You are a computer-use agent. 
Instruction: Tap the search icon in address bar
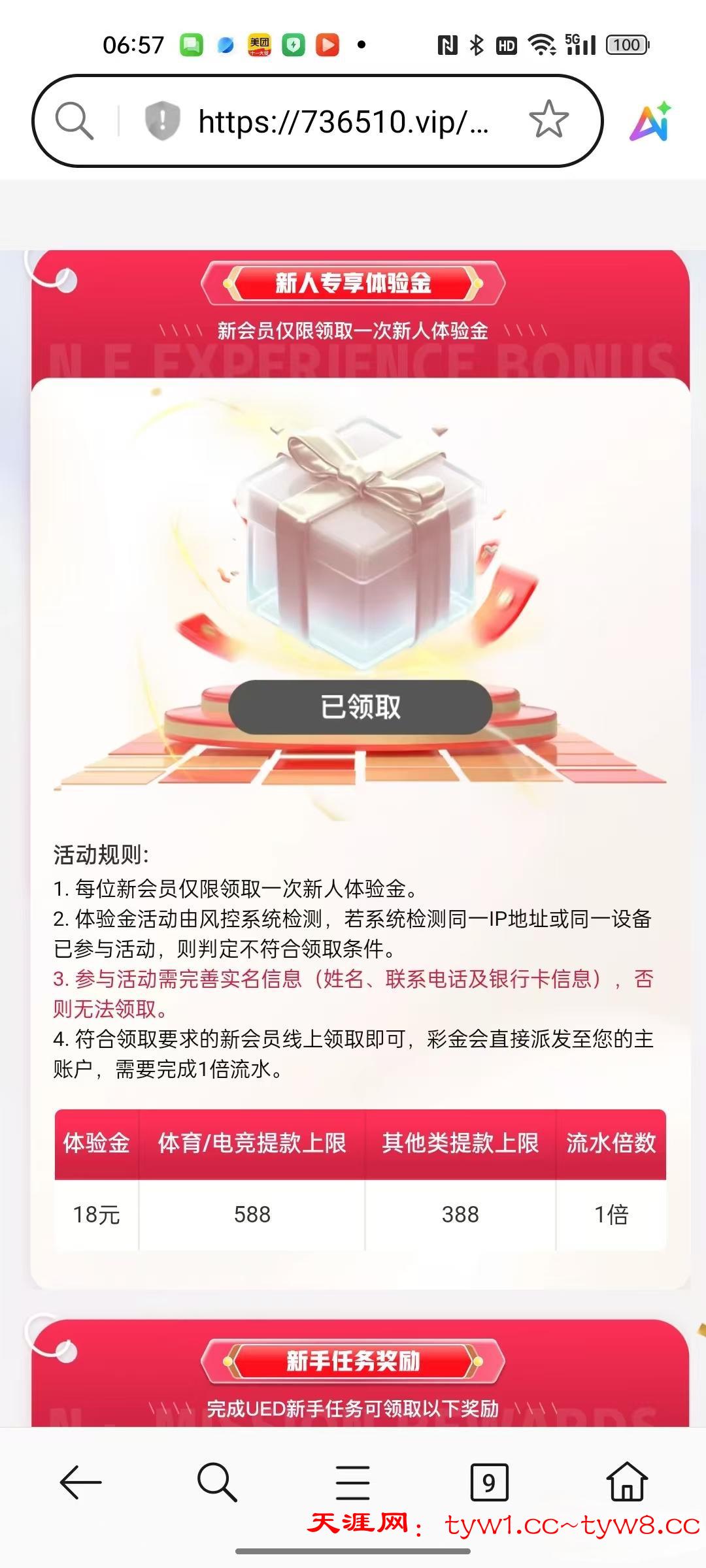click(74, 121)
